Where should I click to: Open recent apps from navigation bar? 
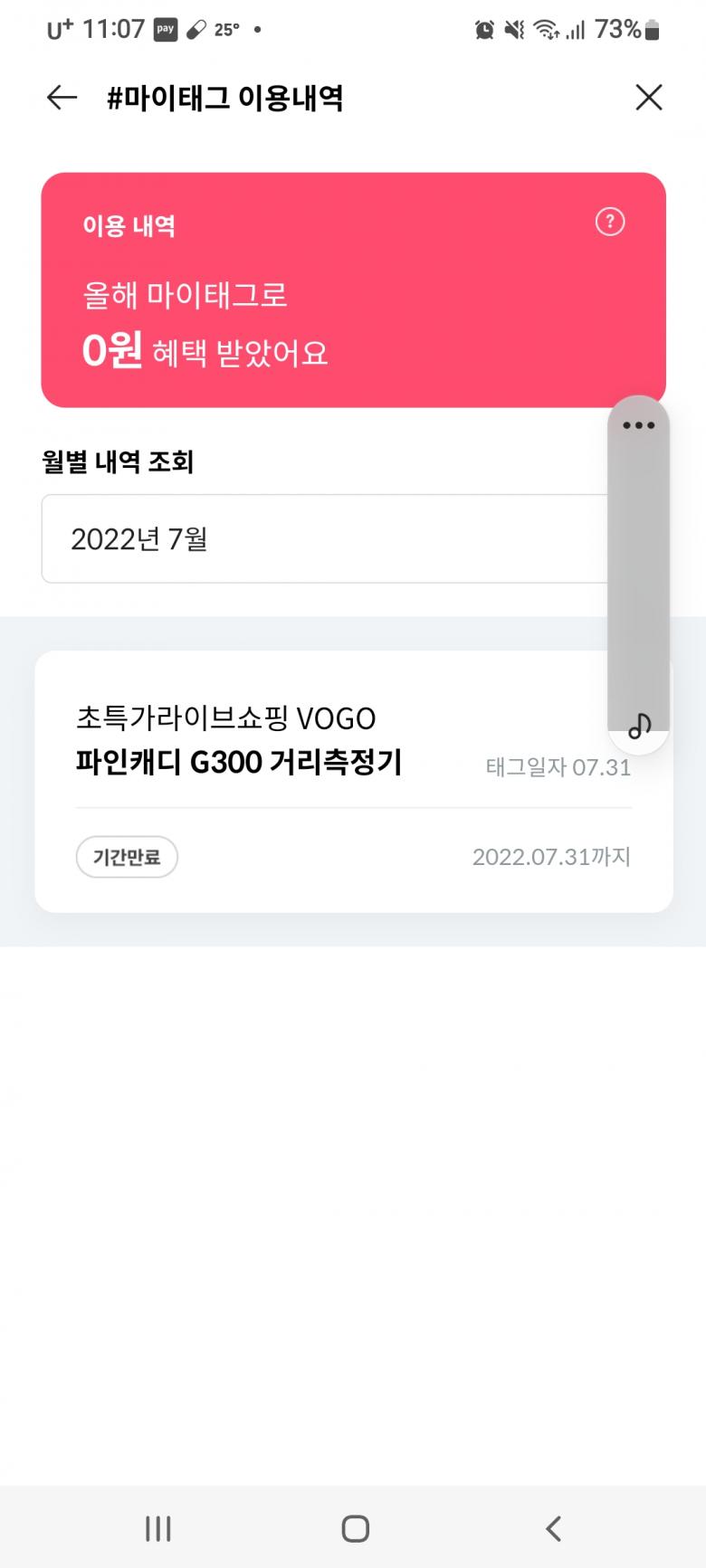click(158, 1528)
